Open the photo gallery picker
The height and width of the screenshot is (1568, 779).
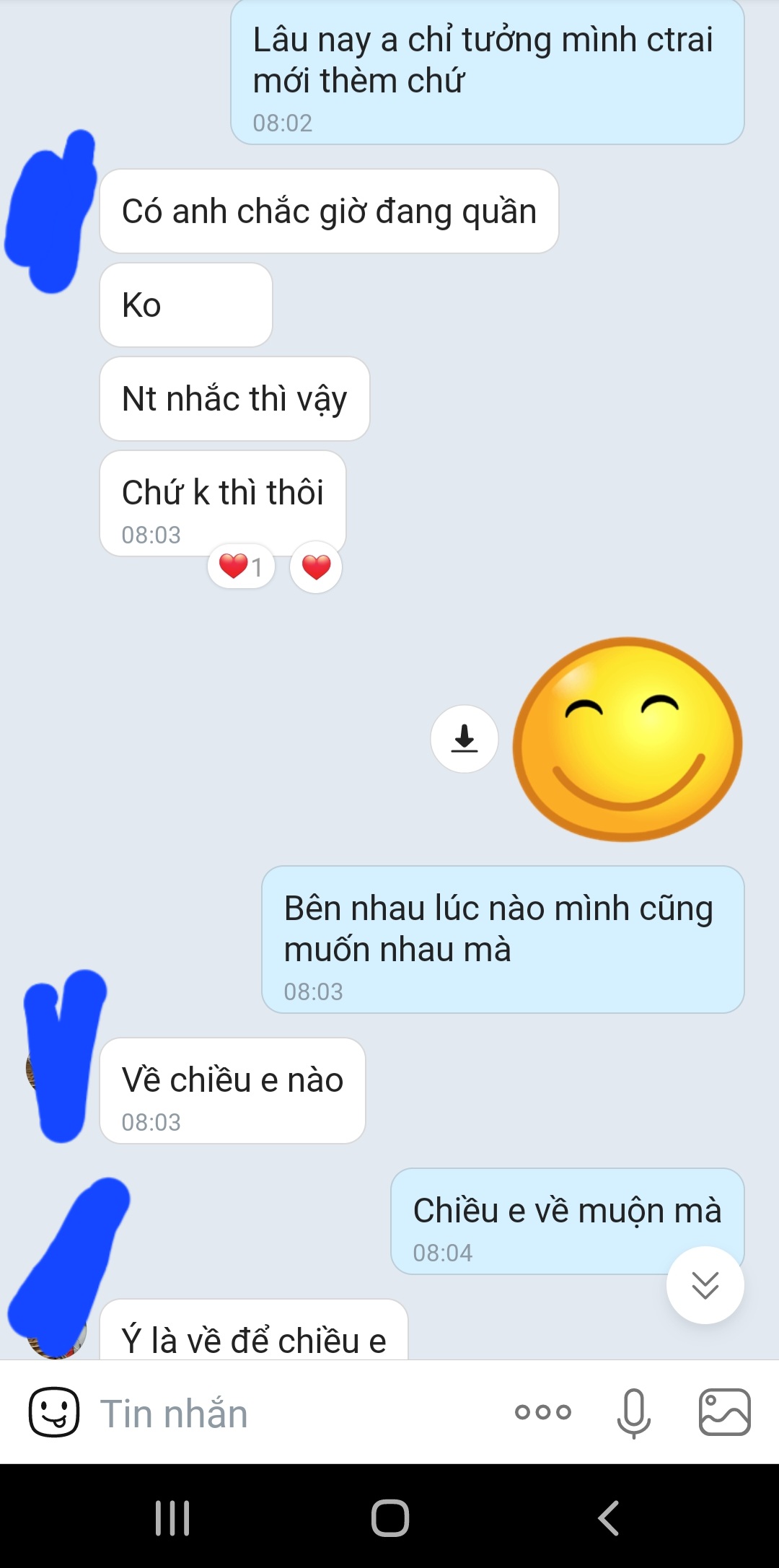tap(724, 1412)
